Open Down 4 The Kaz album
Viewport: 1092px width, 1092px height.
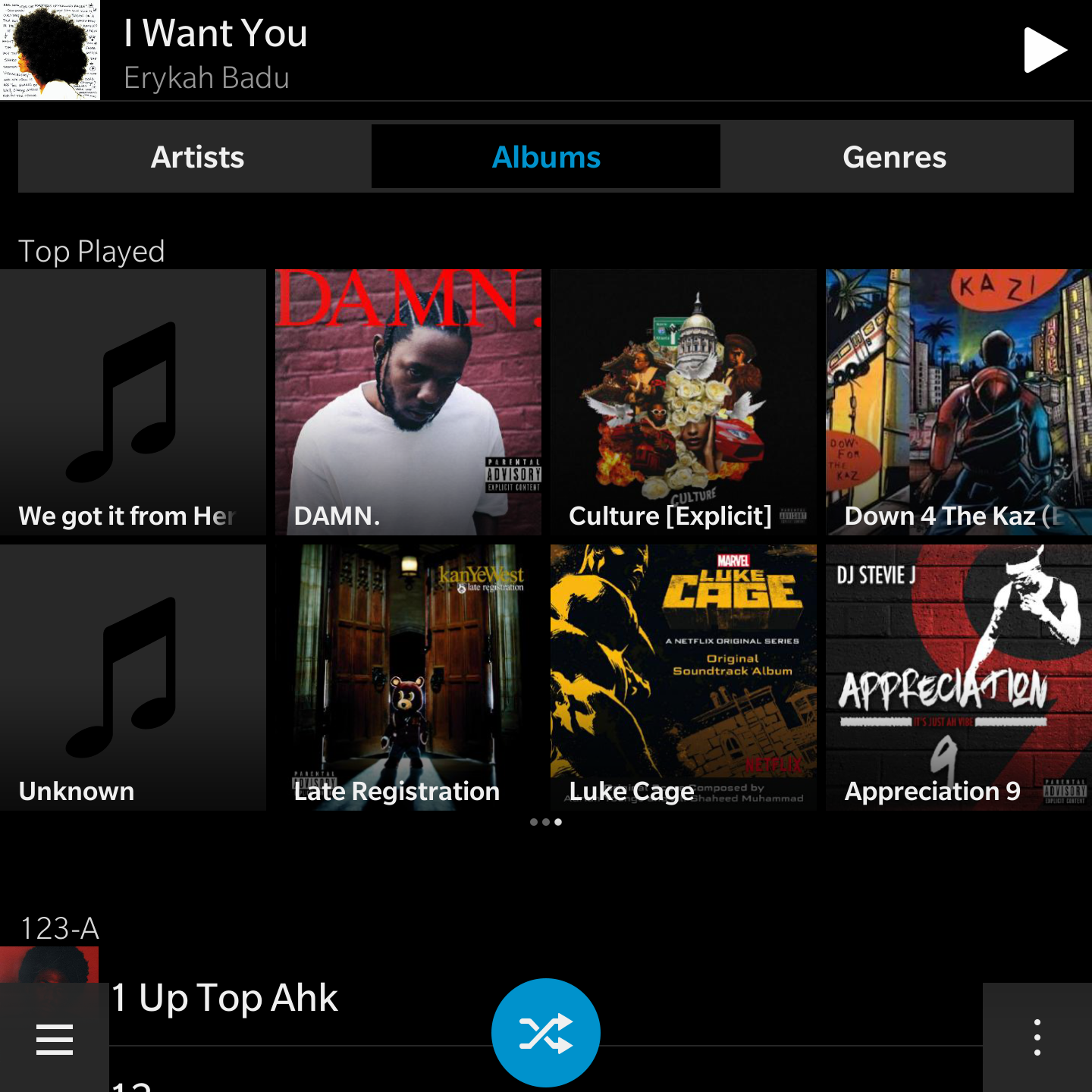[x=959, y=402]
